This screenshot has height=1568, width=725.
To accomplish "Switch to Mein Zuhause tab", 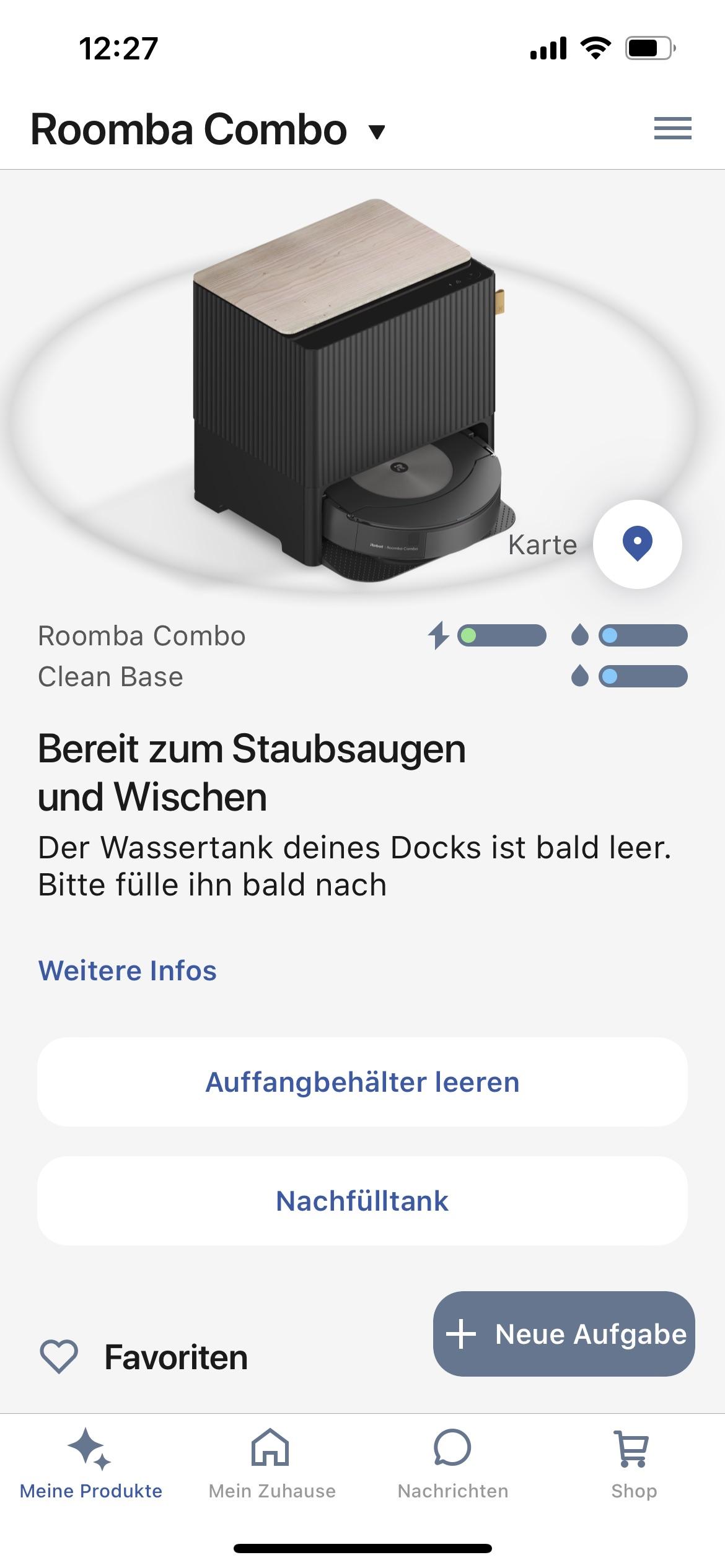I will (x=271, y=1464).
